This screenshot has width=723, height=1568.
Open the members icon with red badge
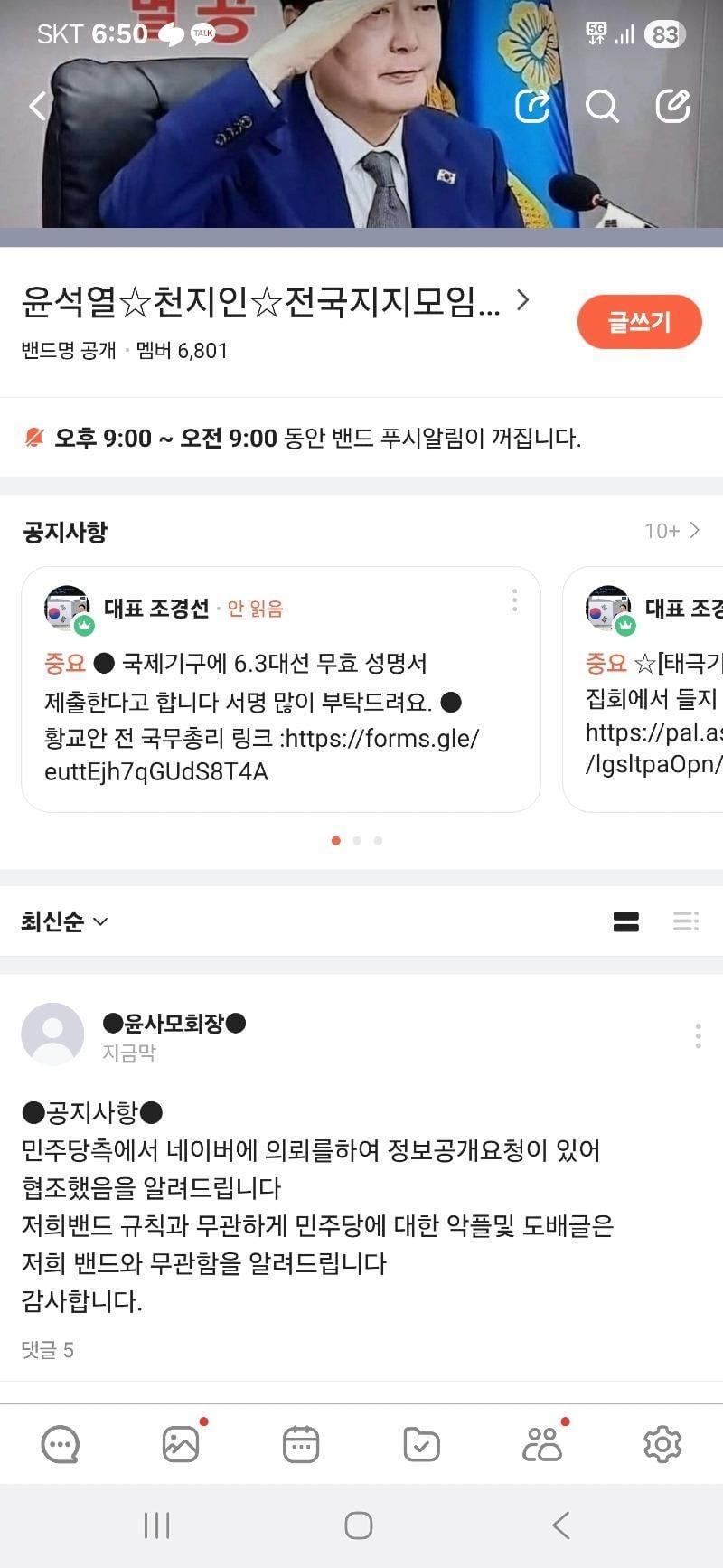tap(541, 1444)
